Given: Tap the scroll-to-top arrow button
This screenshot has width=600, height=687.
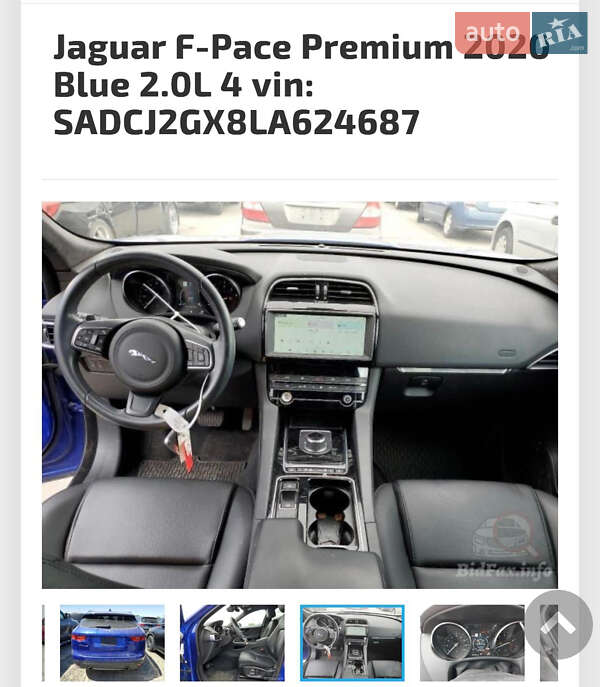Looking at the screenshot, I should click(x=558, y=625).
